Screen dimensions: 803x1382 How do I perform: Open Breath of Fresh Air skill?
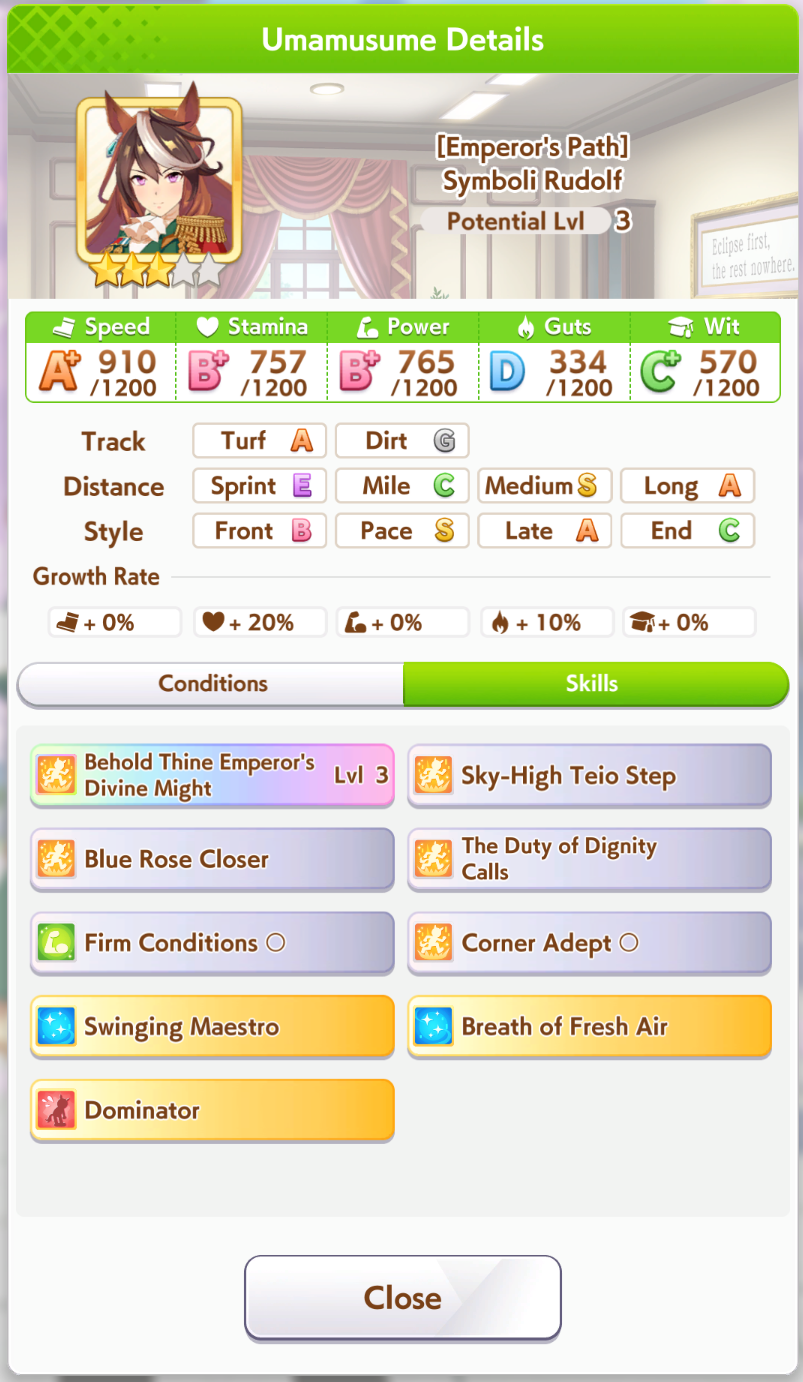589,1027
